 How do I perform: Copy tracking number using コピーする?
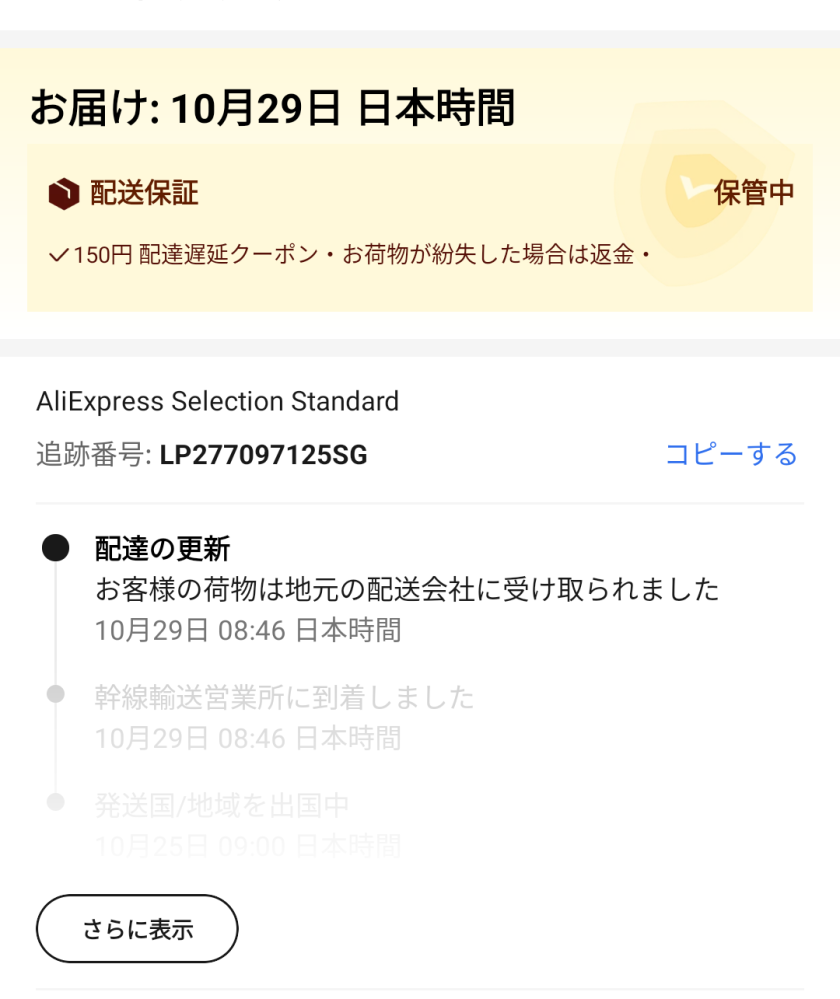731,455
